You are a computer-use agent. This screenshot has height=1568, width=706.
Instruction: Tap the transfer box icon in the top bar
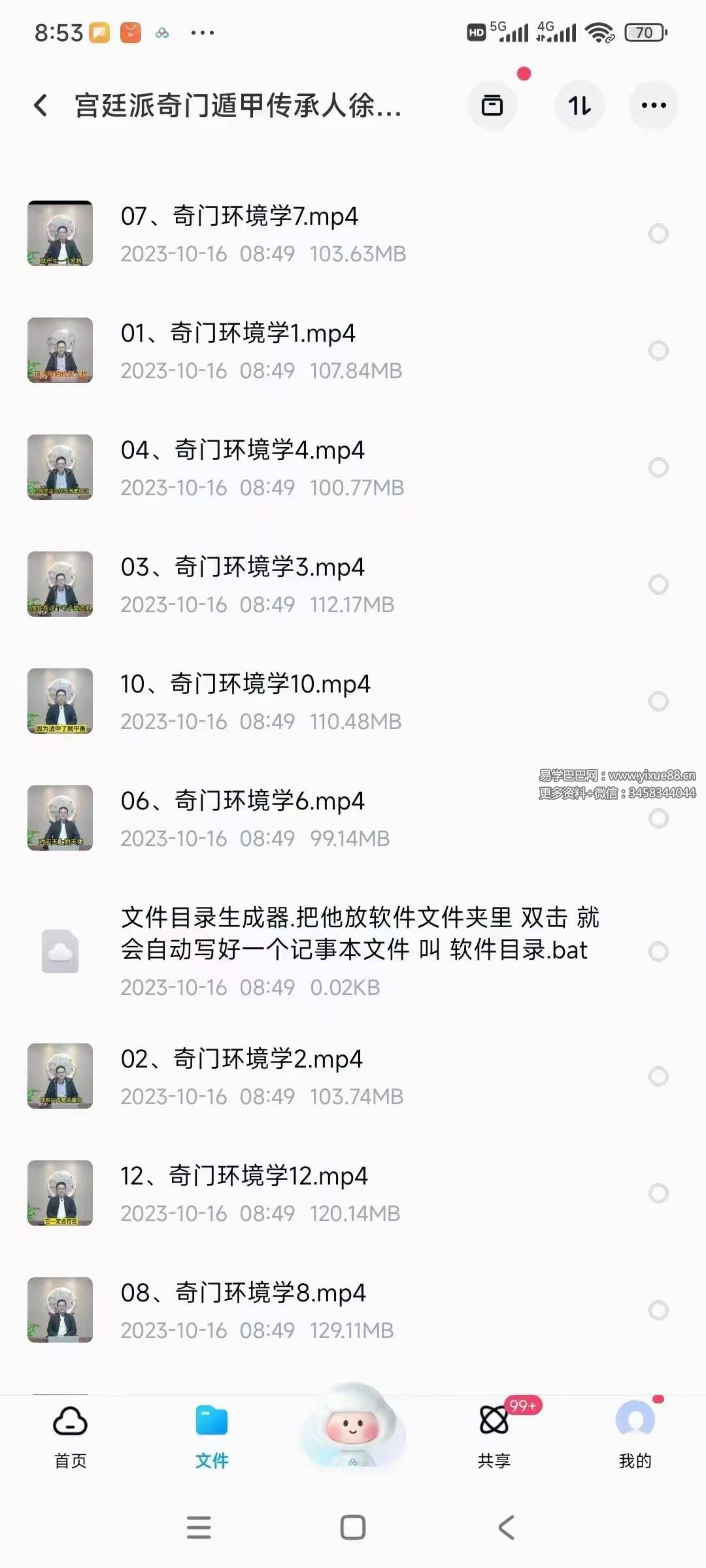point(492,105)
